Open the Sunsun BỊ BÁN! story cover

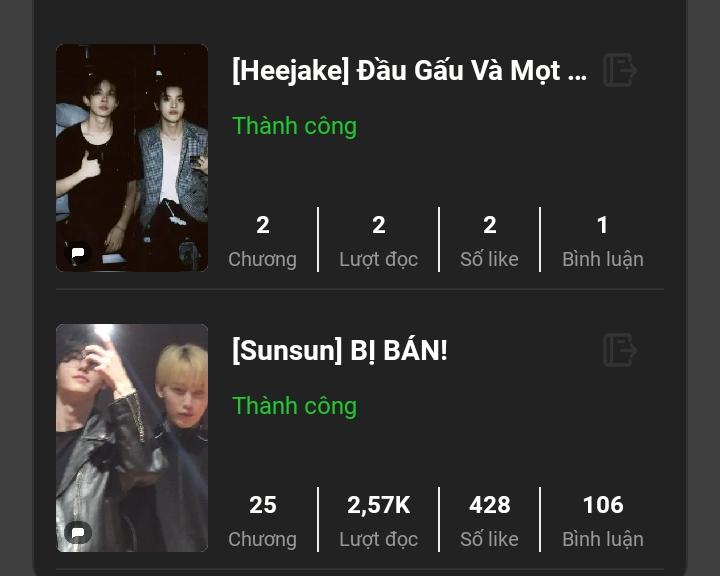click(x=132, y=438)
